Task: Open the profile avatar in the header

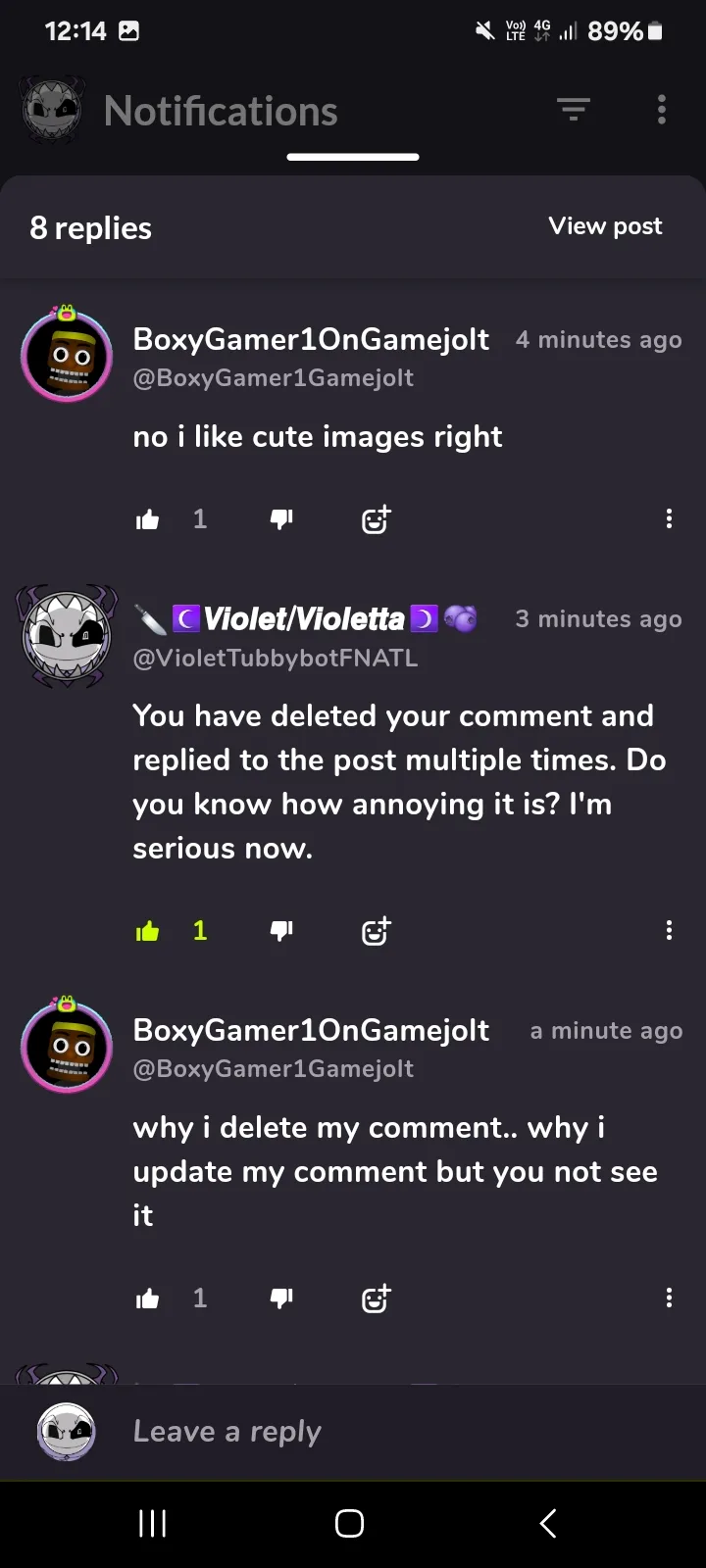Action: point(53,110)
